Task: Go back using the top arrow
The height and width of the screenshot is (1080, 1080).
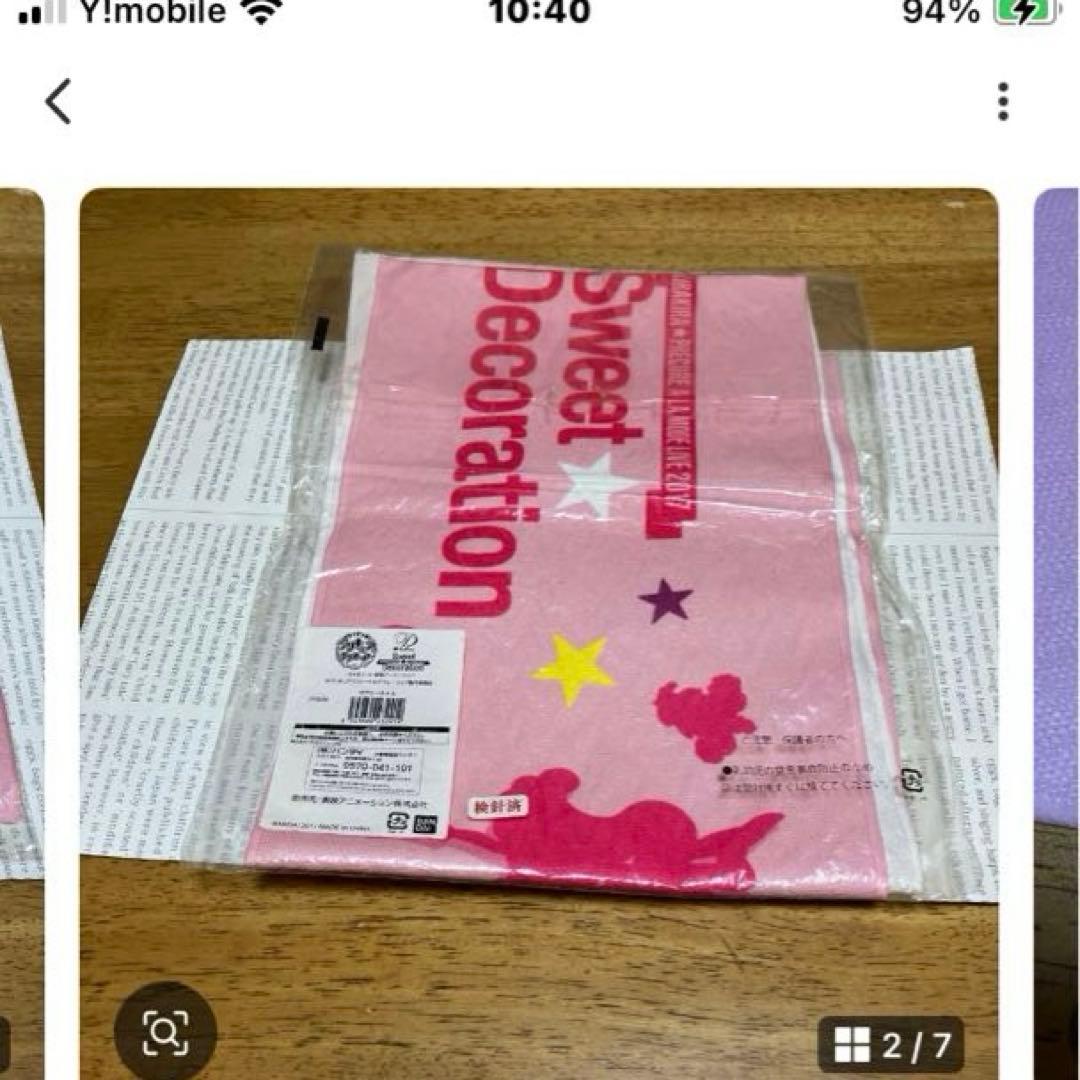Action: 59,102
